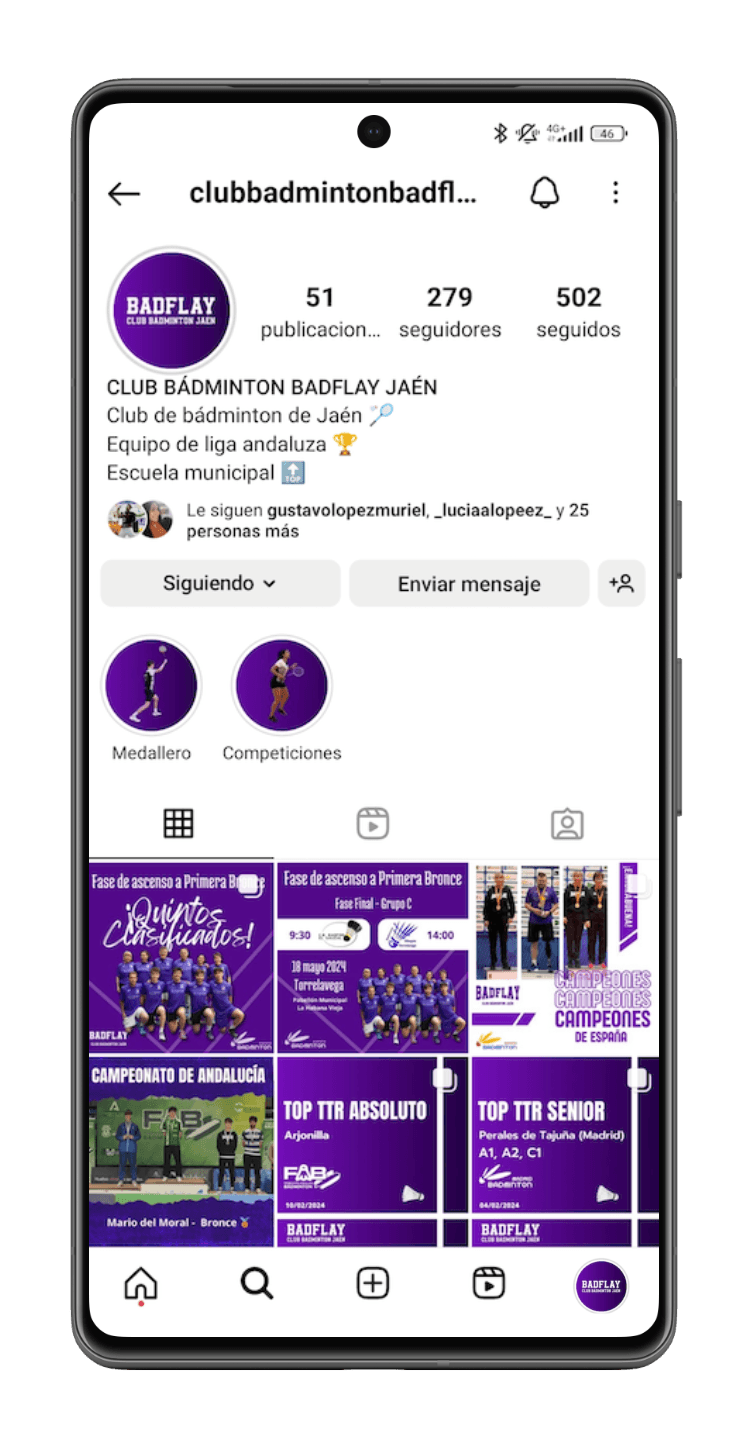Open the 279 seguidores list
This screenshot has height=1440, width=742.
point(450,311)
